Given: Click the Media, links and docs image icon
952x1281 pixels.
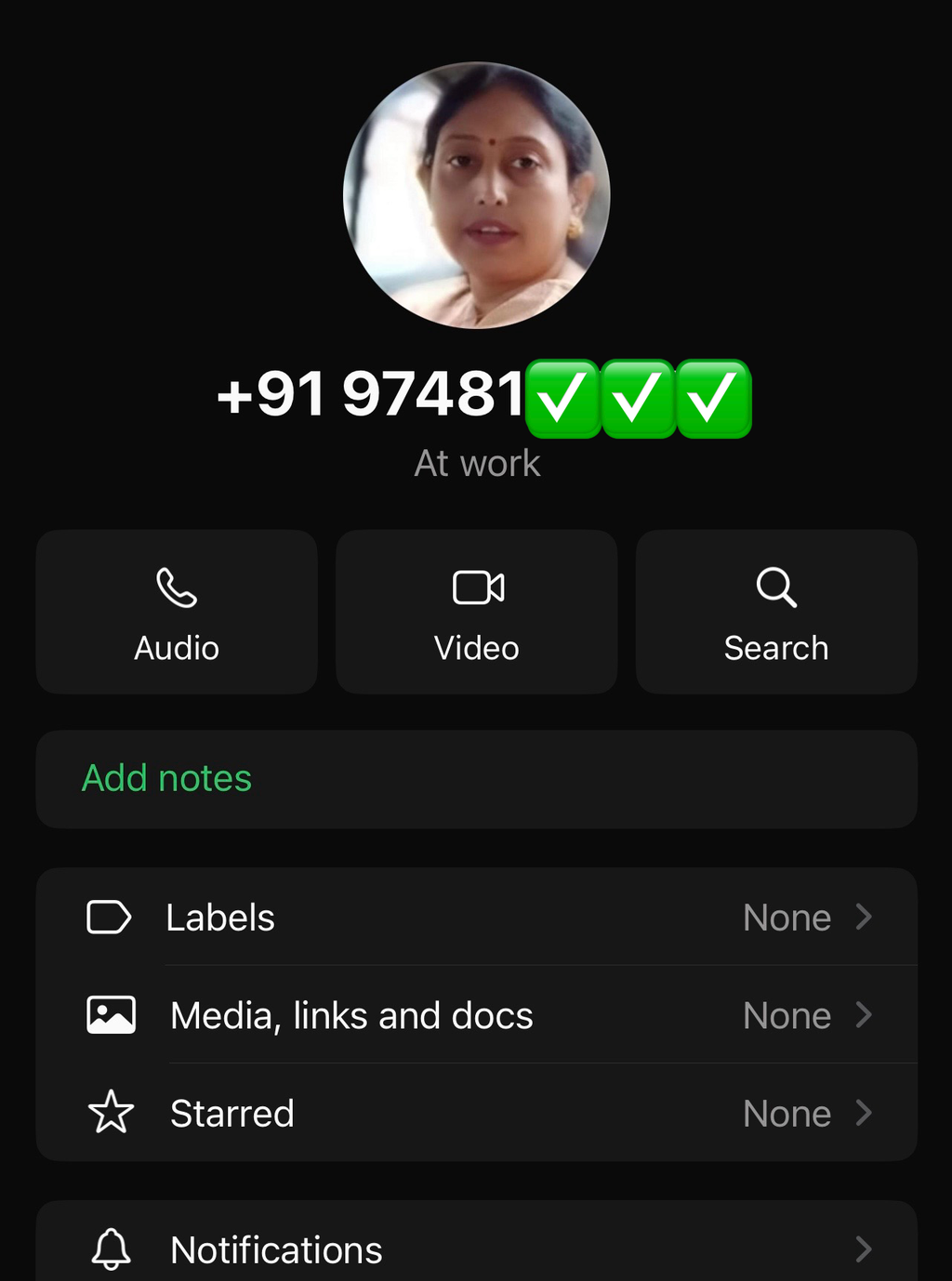Looking at the screenshot, I should click(110, 1014).
